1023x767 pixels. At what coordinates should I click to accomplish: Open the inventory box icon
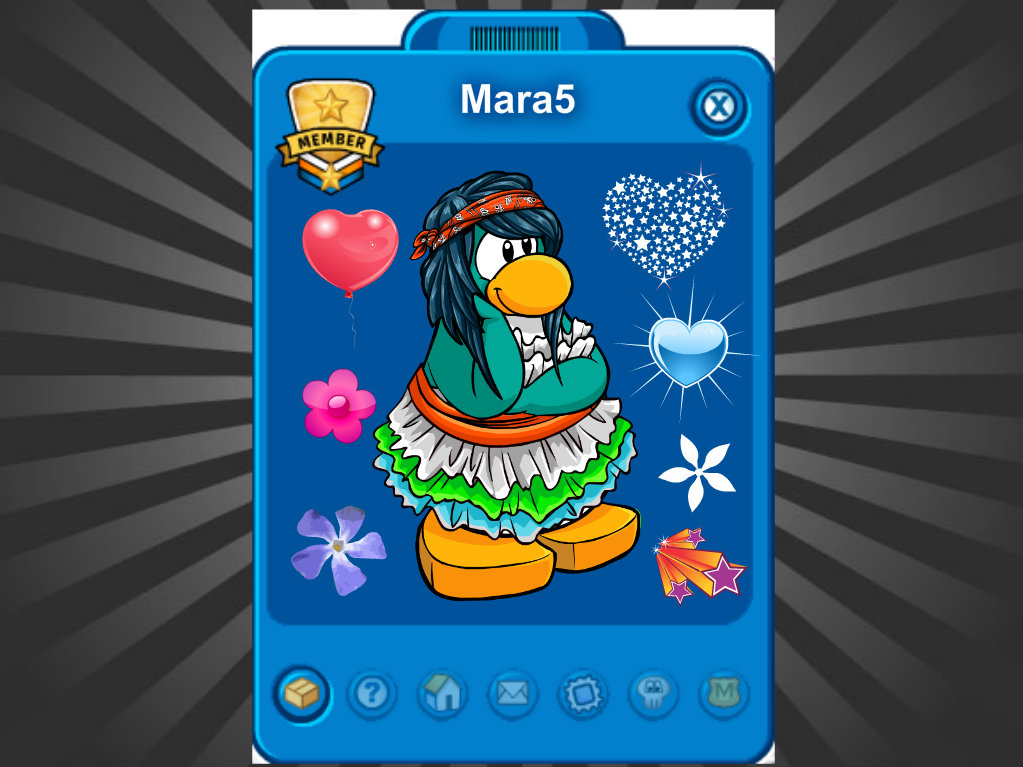click(301, 693)
